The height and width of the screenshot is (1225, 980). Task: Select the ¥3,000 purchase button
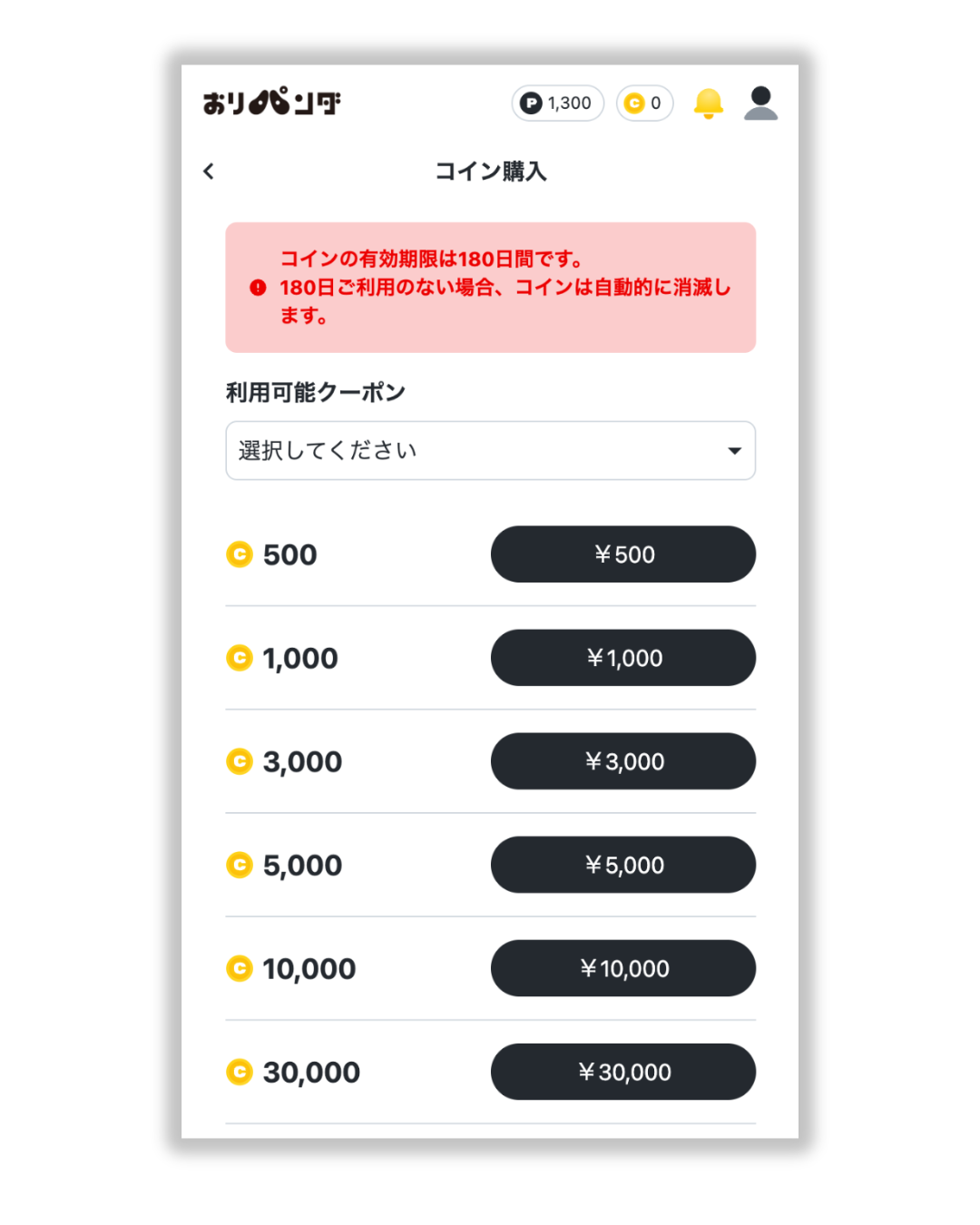[623, 761]
